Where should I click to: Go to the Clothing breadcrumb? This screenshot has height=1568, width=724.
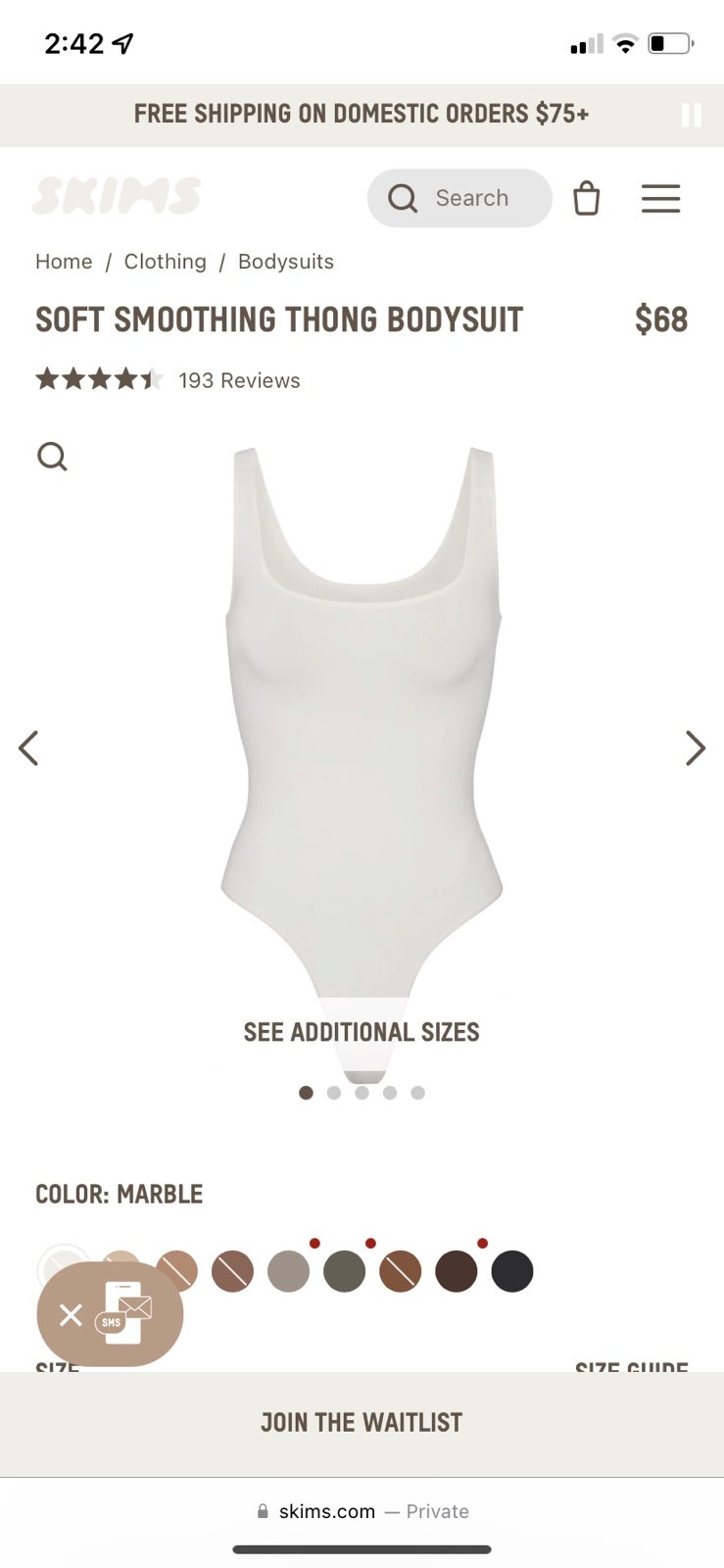click(x=165, y=262)
